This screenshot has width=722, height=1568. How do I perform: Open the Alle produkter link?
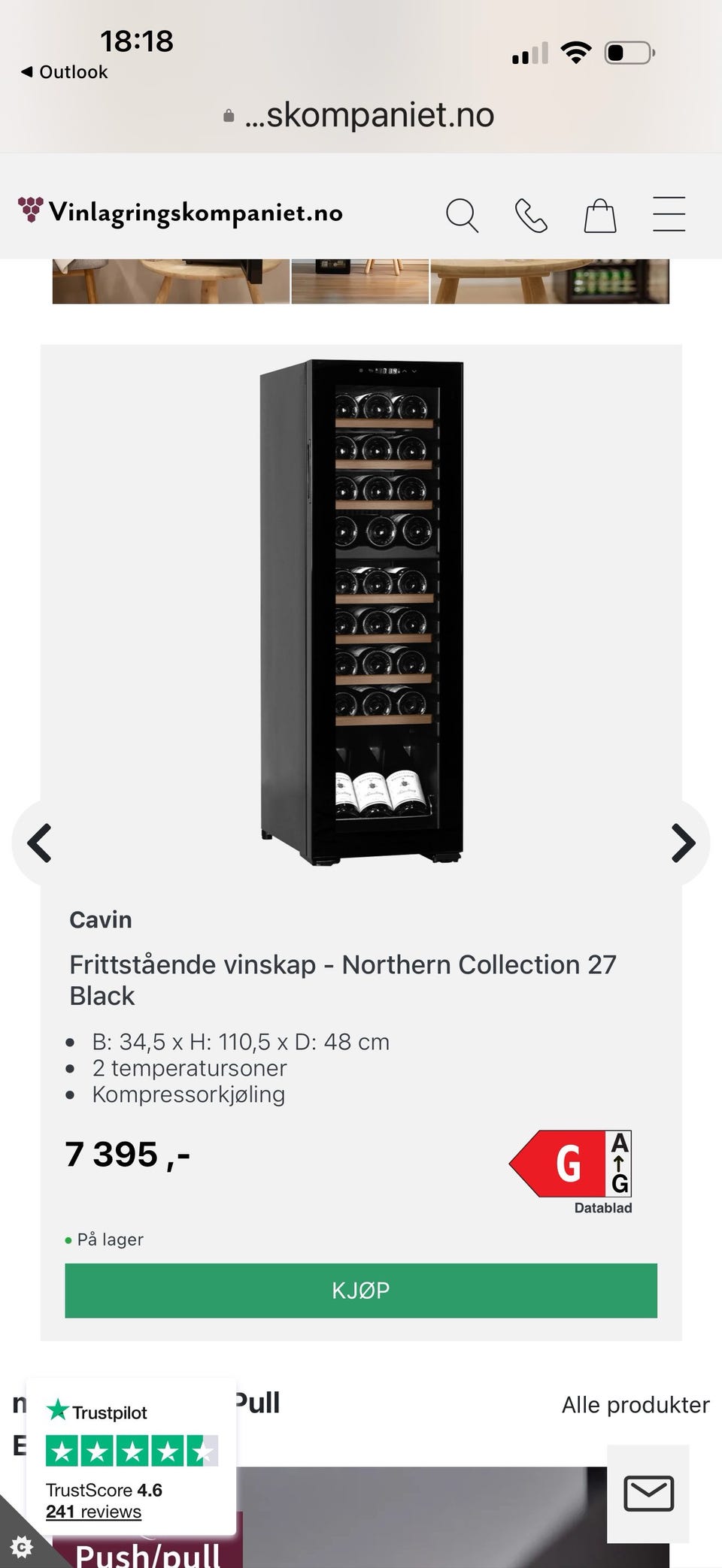tap(636, 1405)
